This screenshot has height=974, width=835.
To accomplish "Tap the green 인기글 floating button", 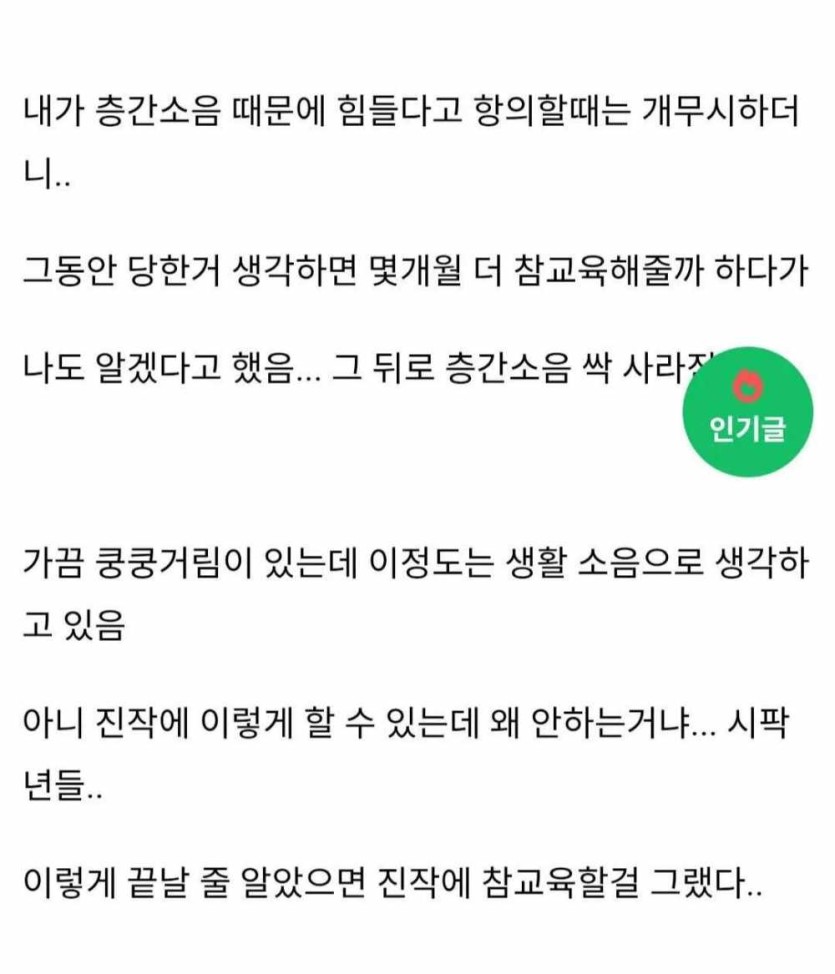I will (747, 411).
